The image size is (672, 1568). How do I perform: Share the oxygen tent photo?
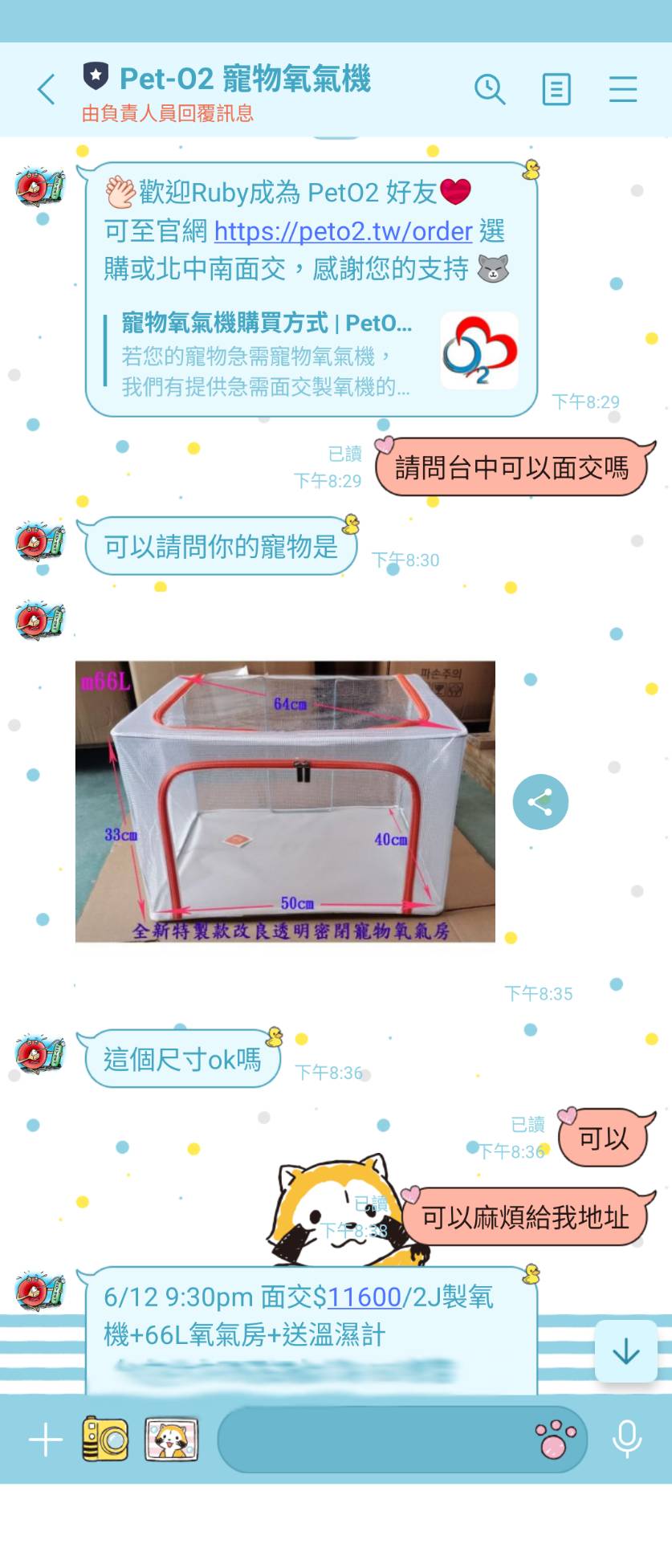coord(540,802)
